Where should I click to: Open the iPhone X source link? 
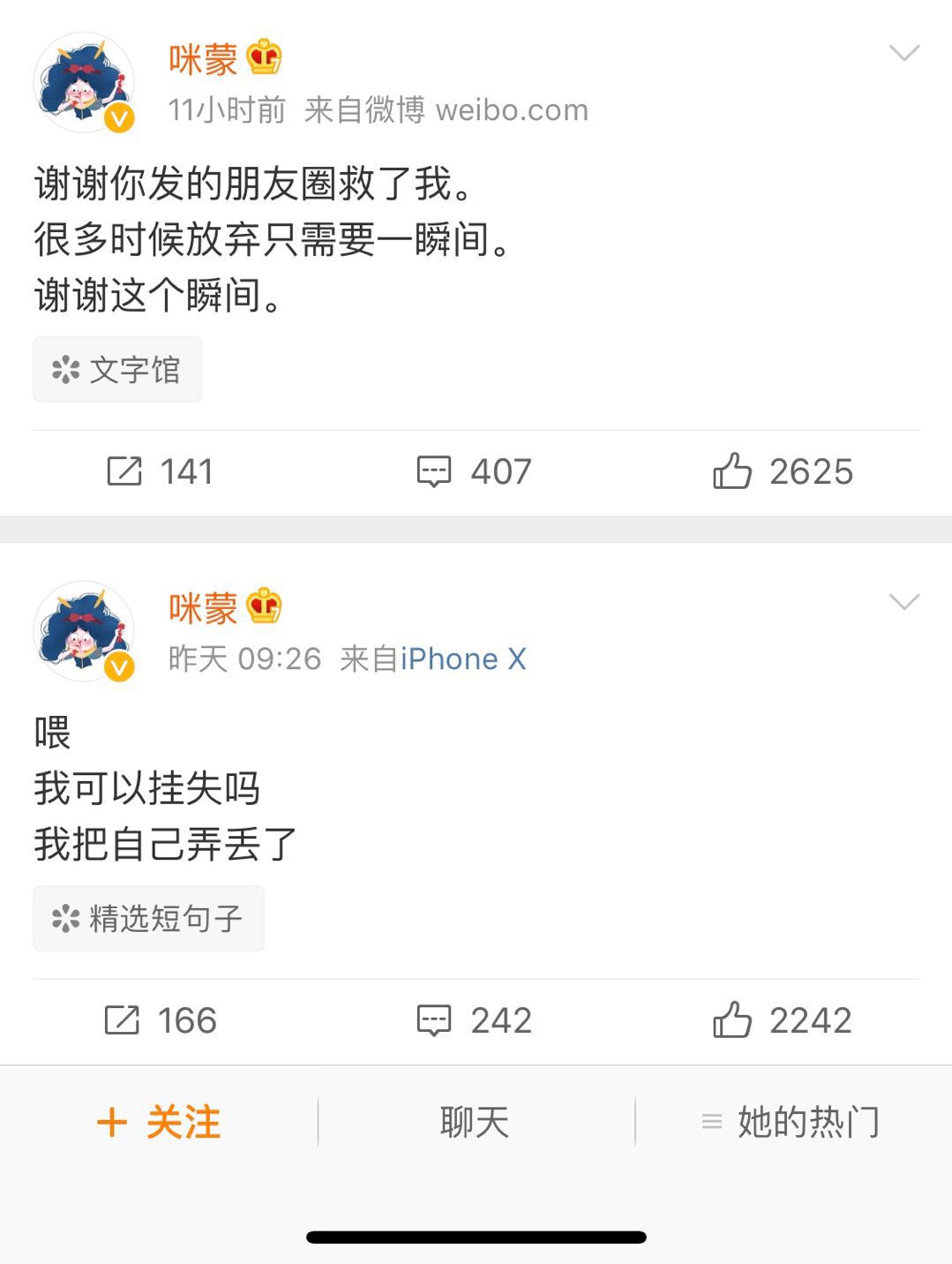(461, 658)
